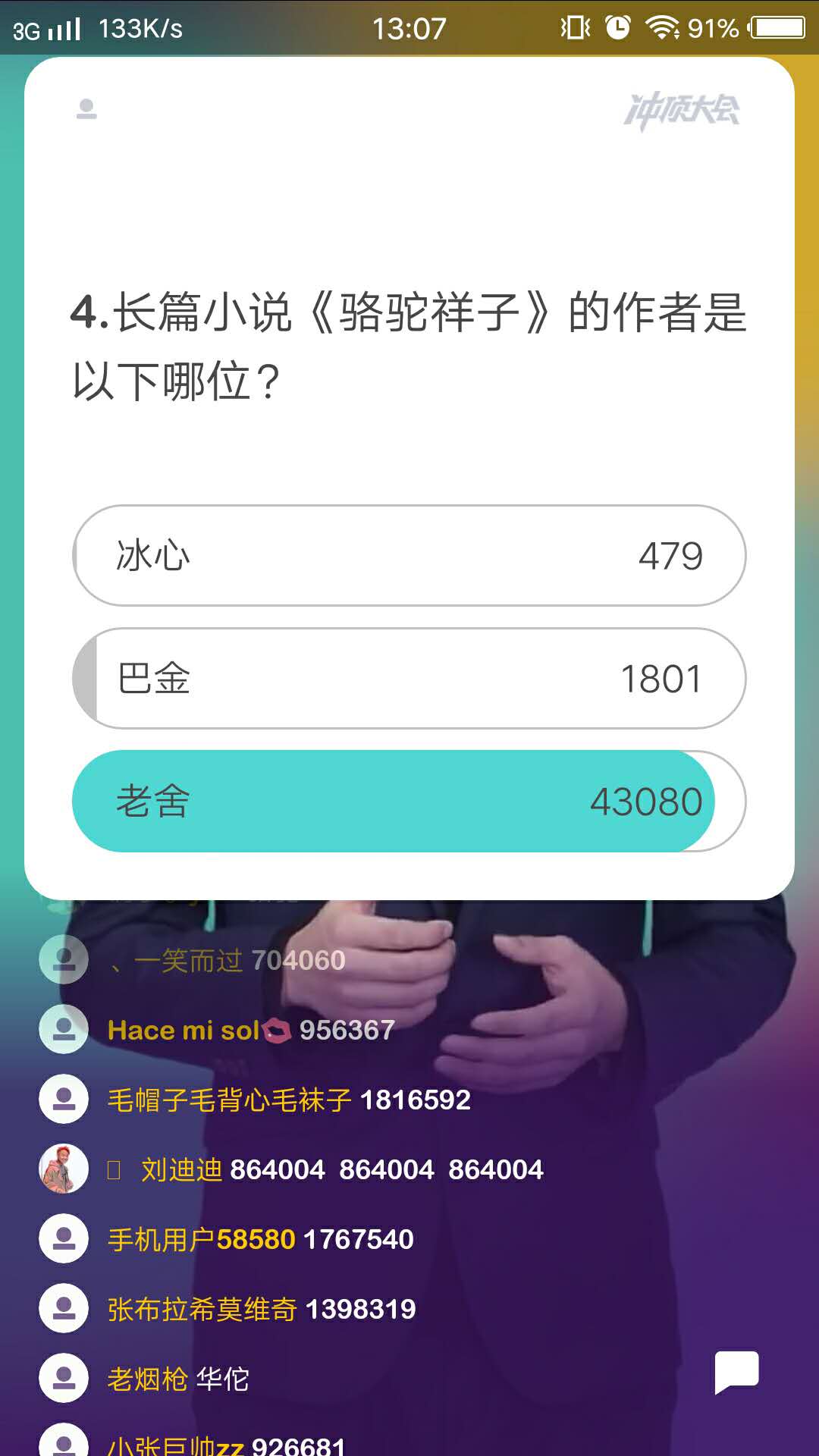Select answer option 老舍
Screen dimensions: 819x1456
pos(409,801)
